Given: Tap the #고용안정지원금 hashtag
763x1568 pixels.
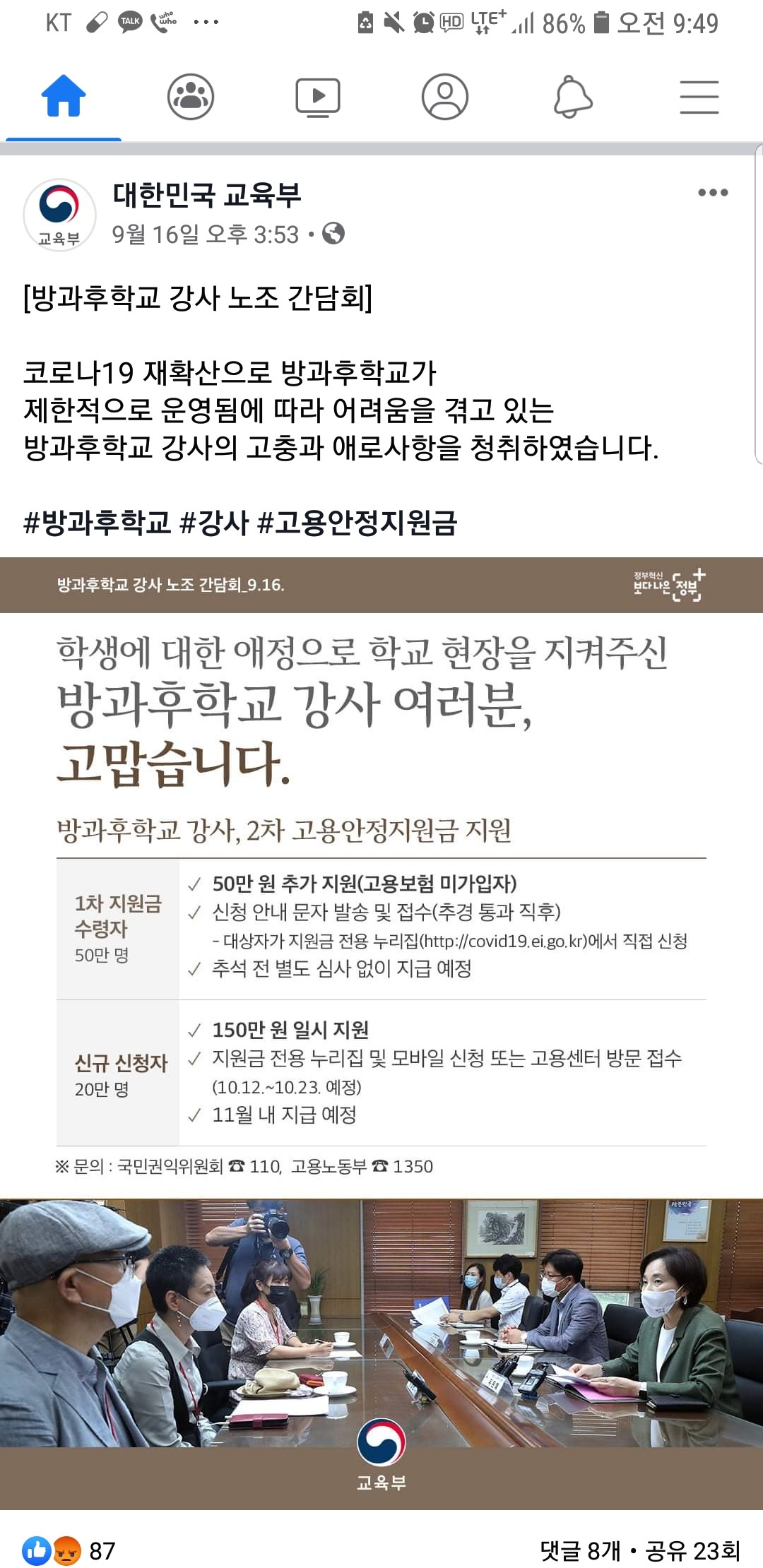Looking at the screenshot, I should [357, 523].
